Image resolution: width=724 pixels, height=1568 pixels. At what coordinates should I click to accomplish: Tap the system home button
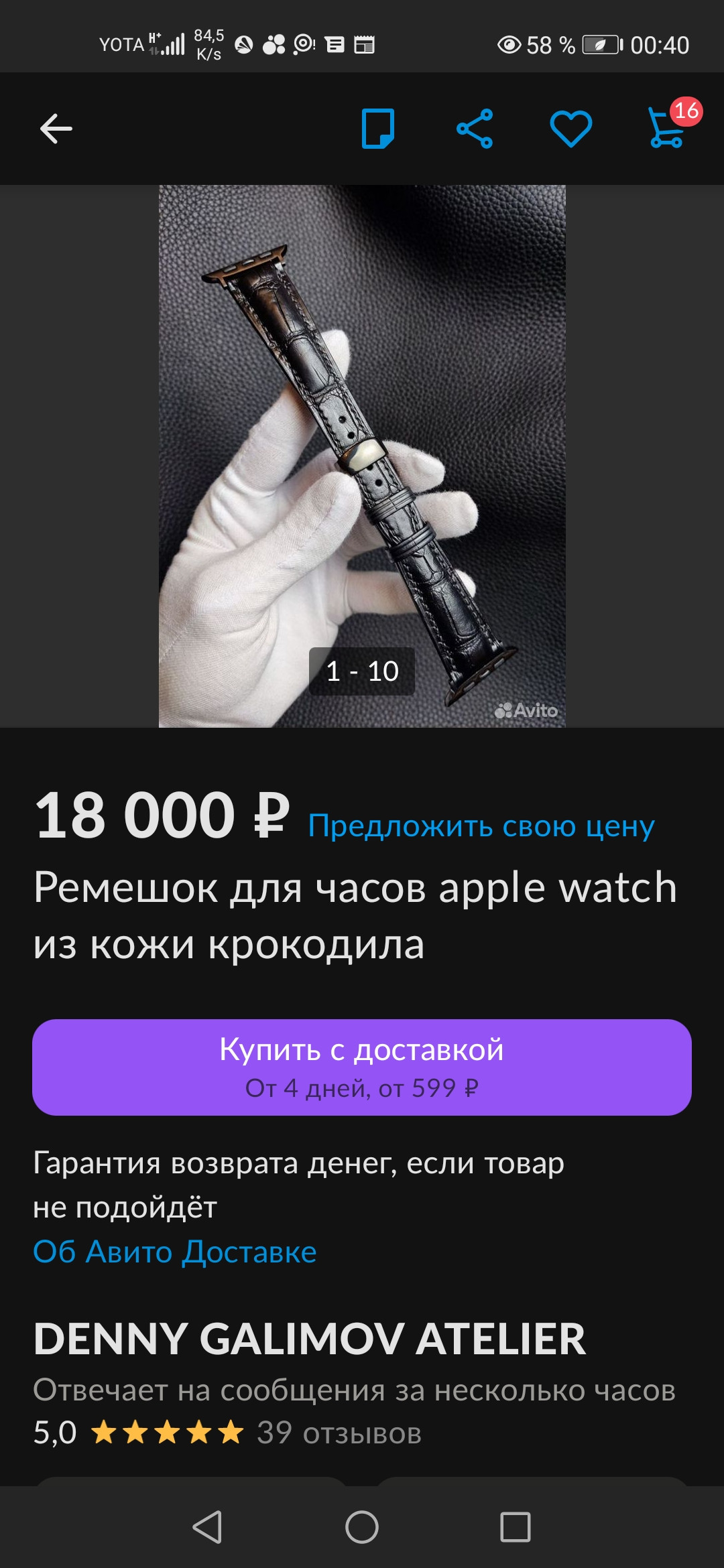click(x=362, y=1527)
